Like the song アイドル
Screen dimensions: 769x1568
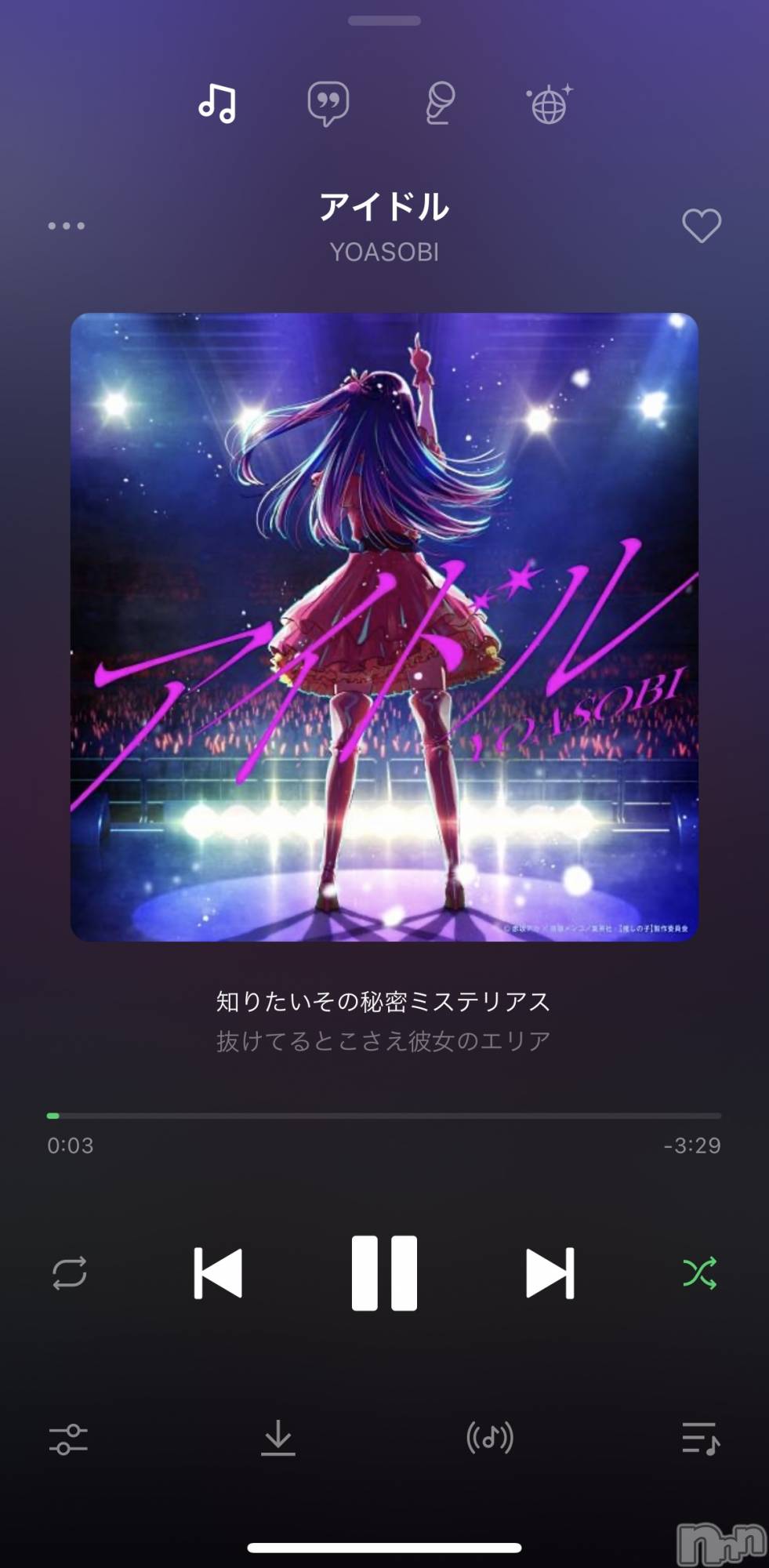click(x=701, y=226)
